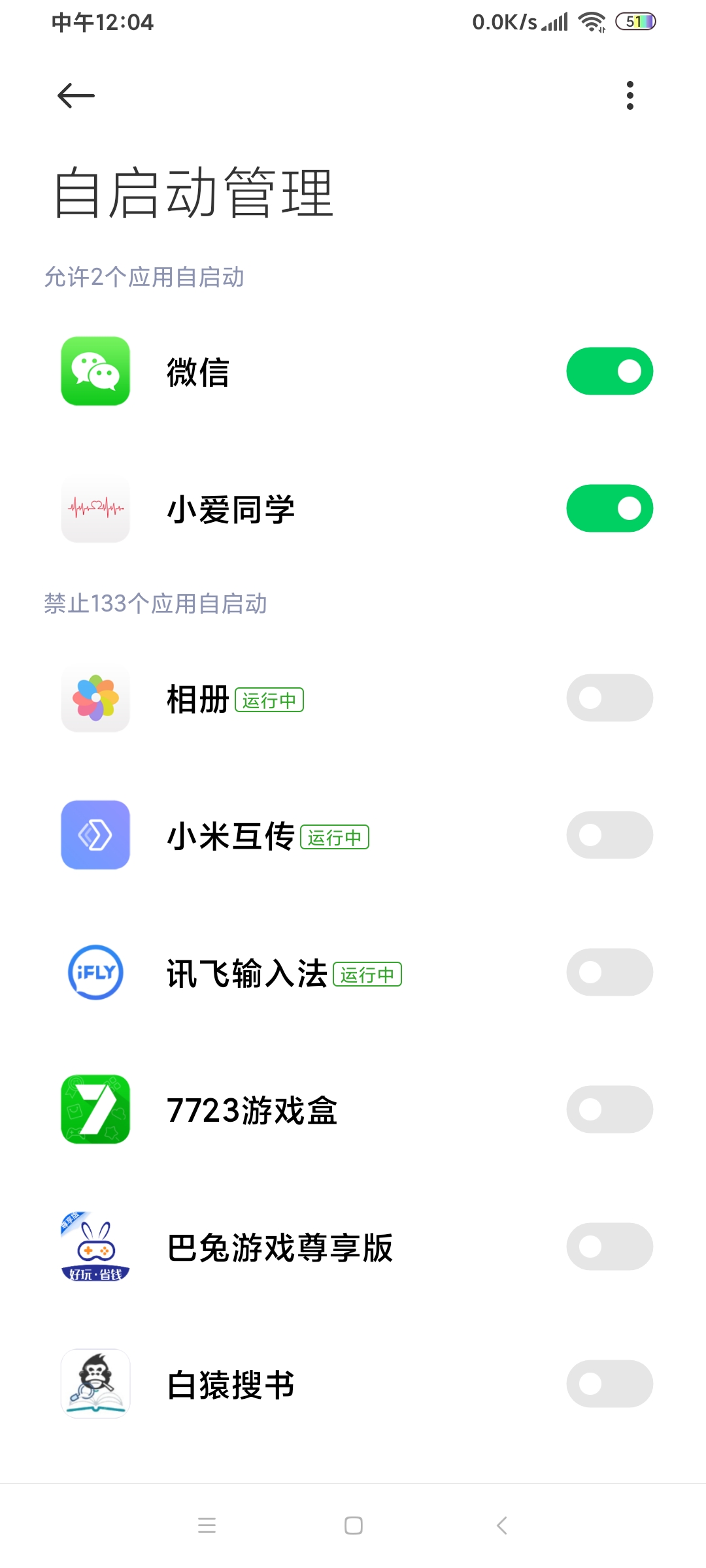Turn on auto-start for 白猿搜书
This screenshot has width=706, height=1568.
click(x=609, y=1384)
